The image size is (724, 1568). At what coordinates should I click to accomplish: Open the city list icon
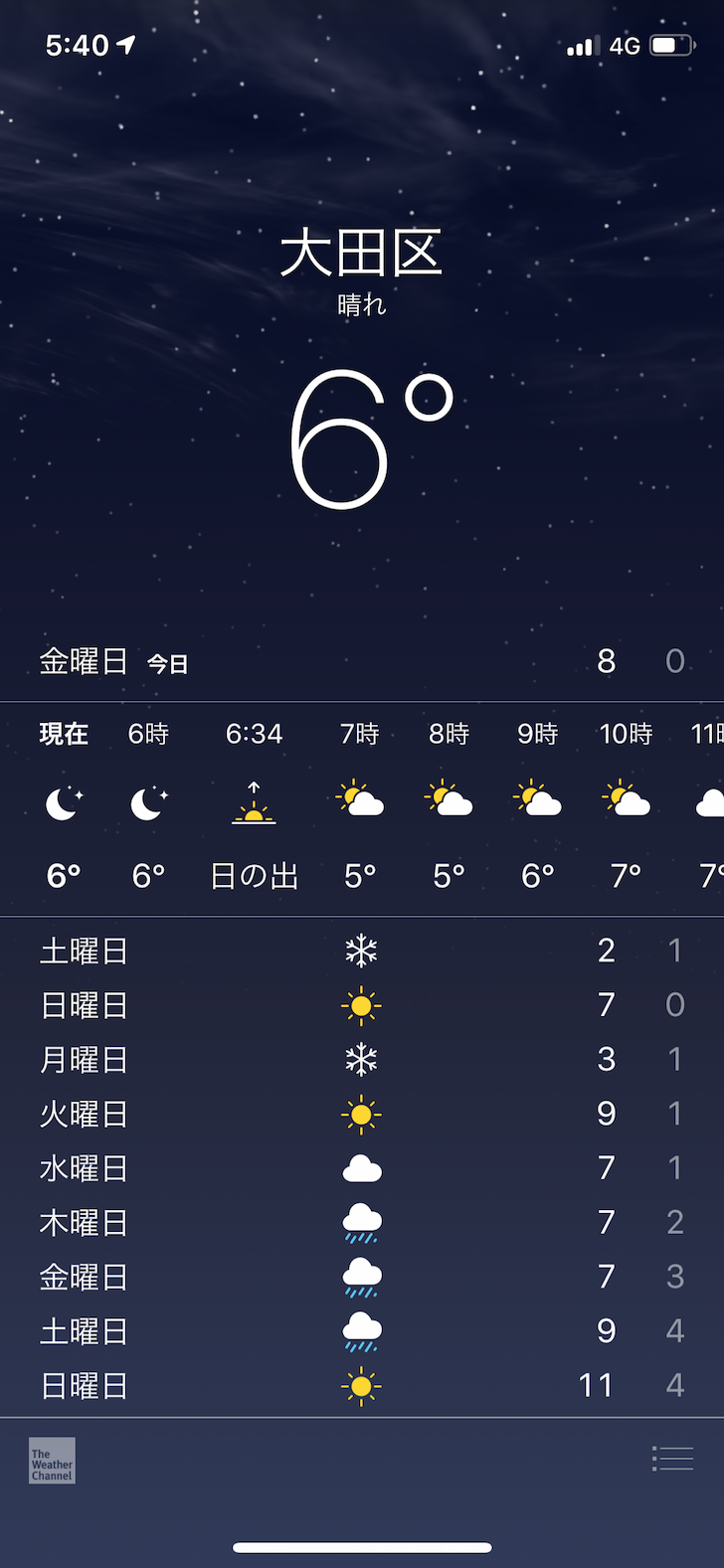672,1459
